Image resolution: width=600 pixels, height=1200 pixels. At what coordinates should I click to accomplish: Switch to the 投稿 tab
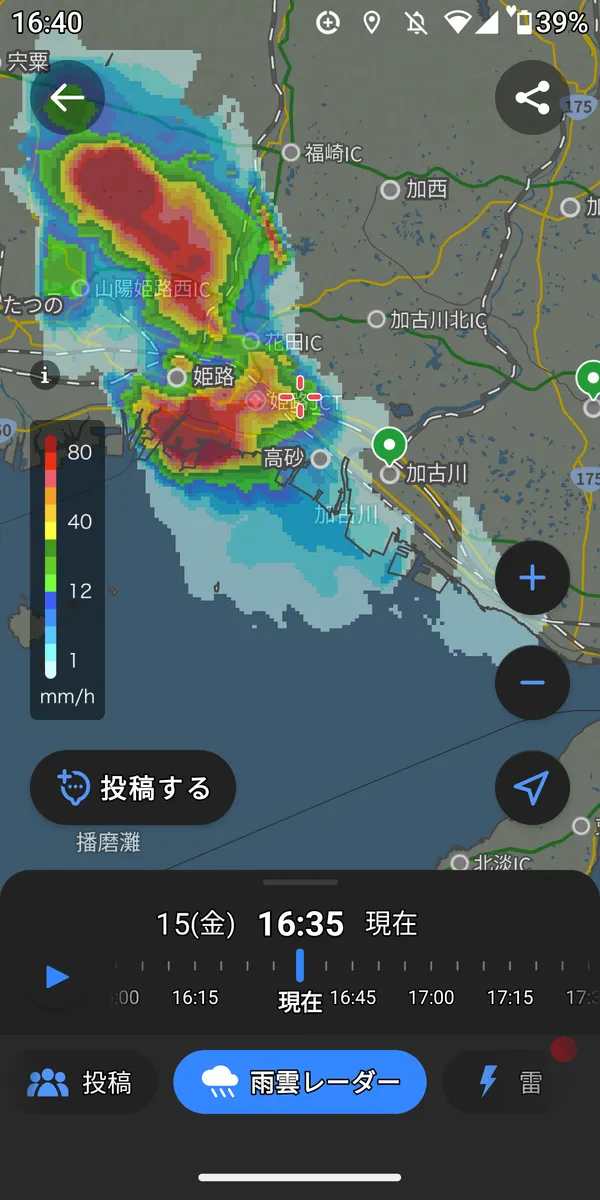[82, 1082]
